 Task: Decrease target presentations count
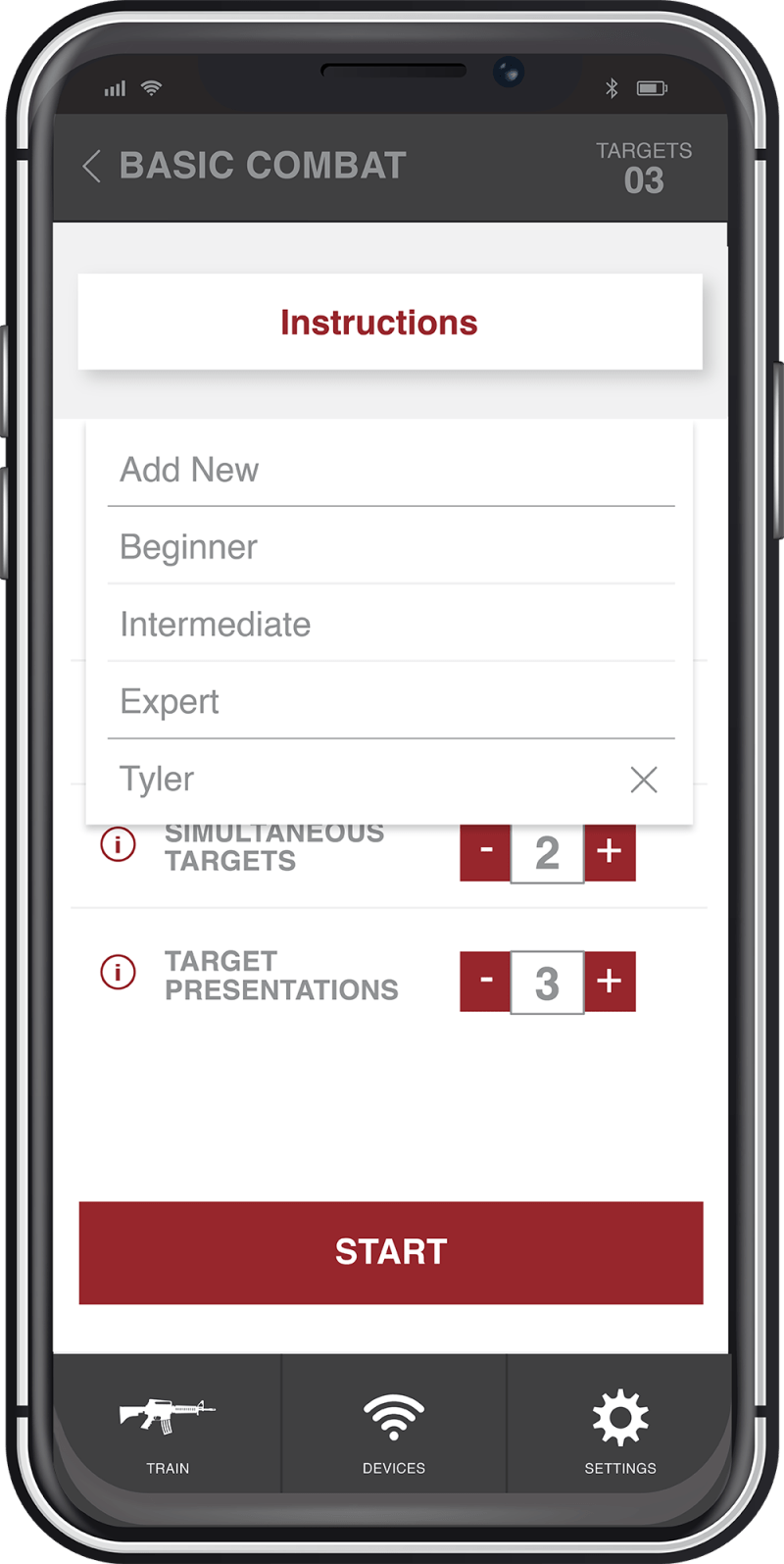pos(485,982)
